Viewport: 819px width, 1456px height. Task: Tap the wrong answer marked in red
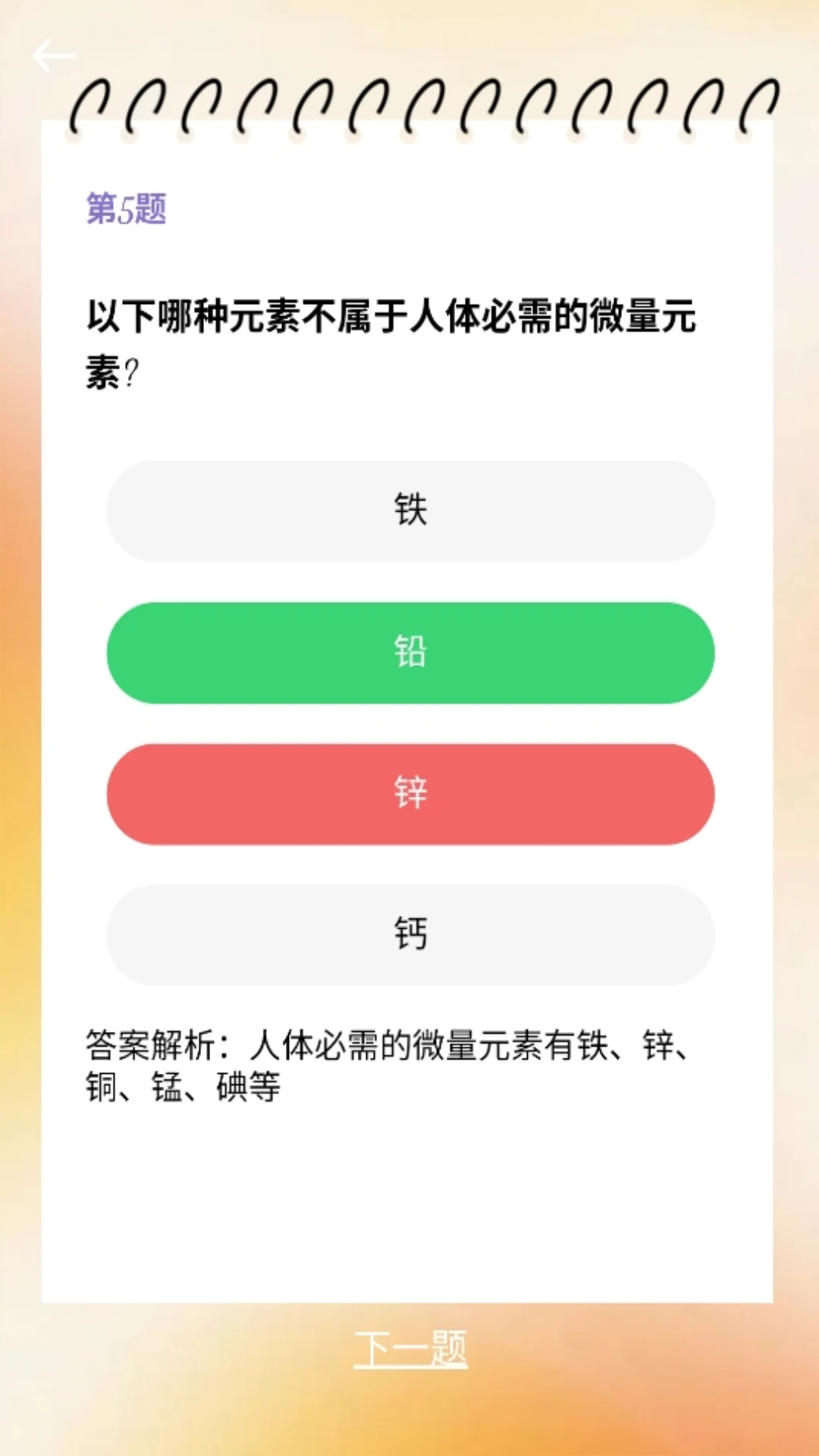(409, 794)
